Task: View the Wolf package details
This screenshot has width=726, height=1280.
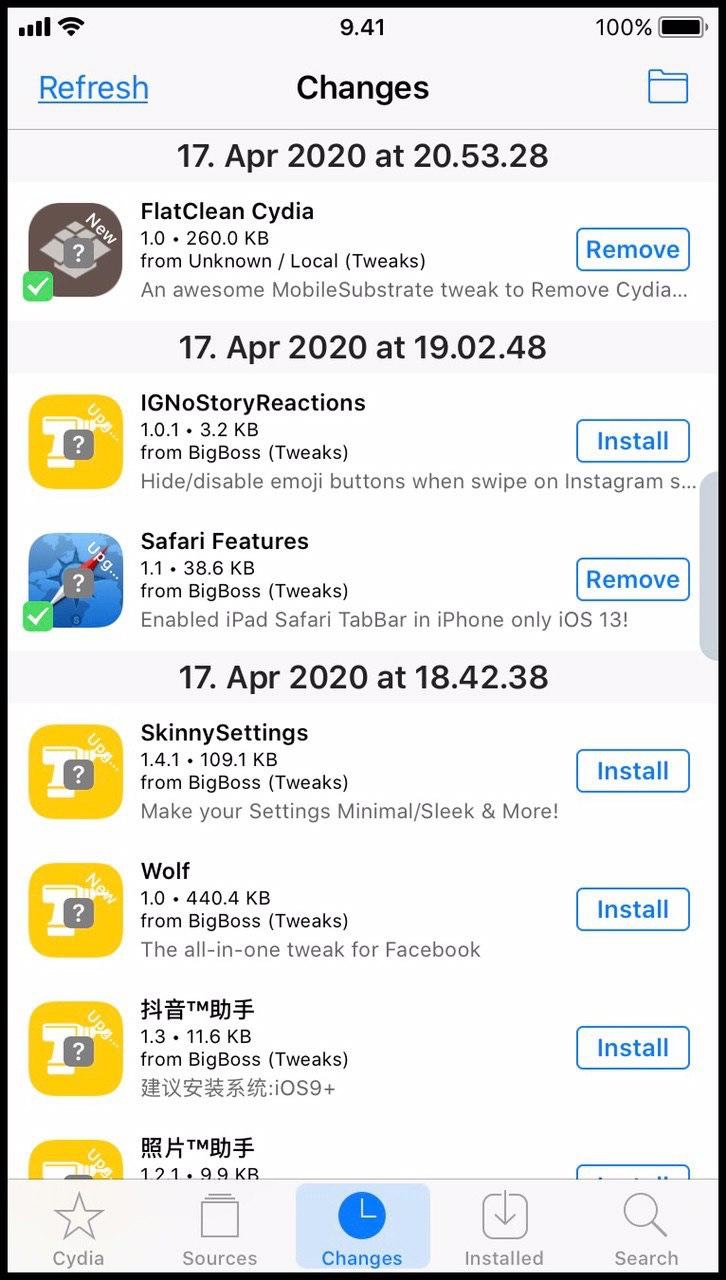Action: tap(340, 909)
